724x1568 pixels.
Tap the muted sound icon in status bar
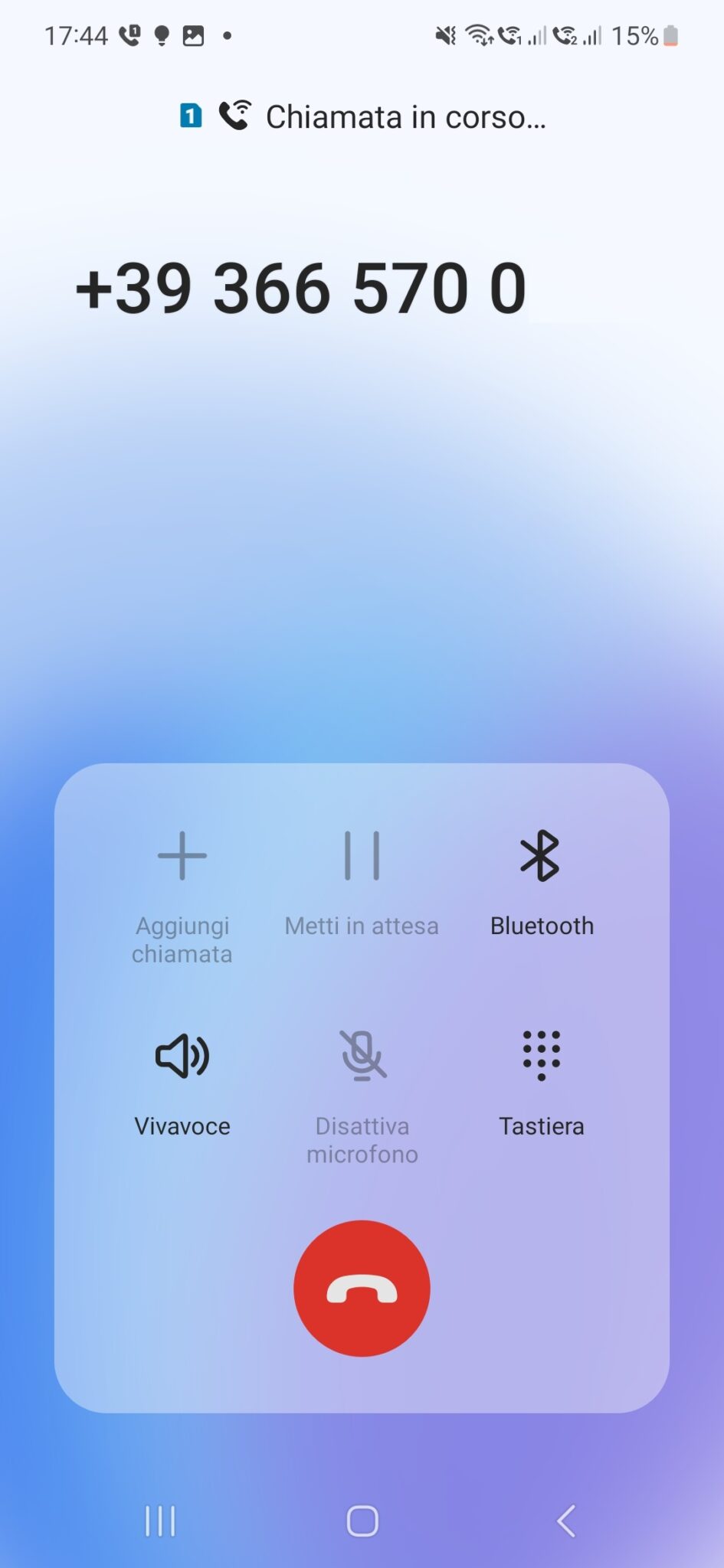(x=444, y=34)
